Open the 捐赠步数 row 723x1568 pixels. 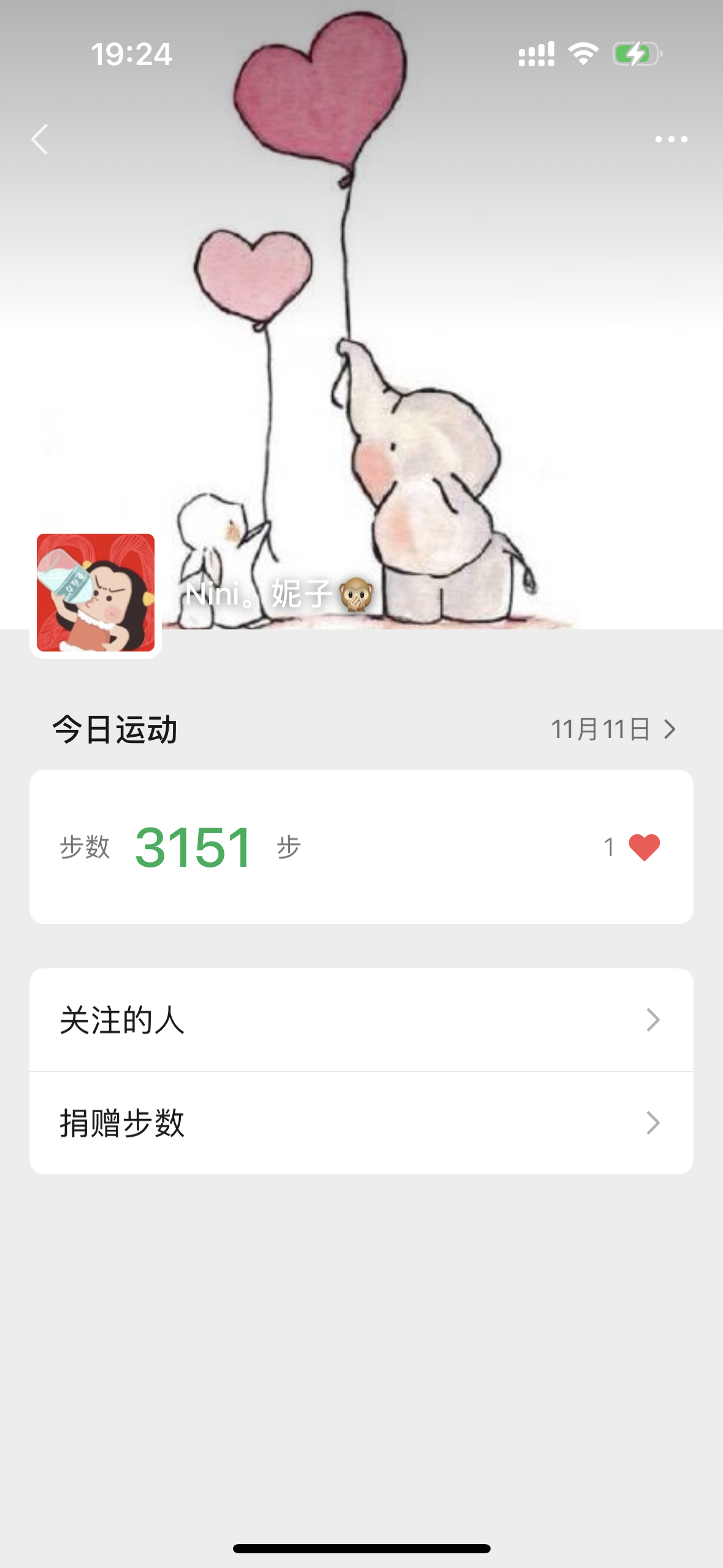tap(361, 1123)
